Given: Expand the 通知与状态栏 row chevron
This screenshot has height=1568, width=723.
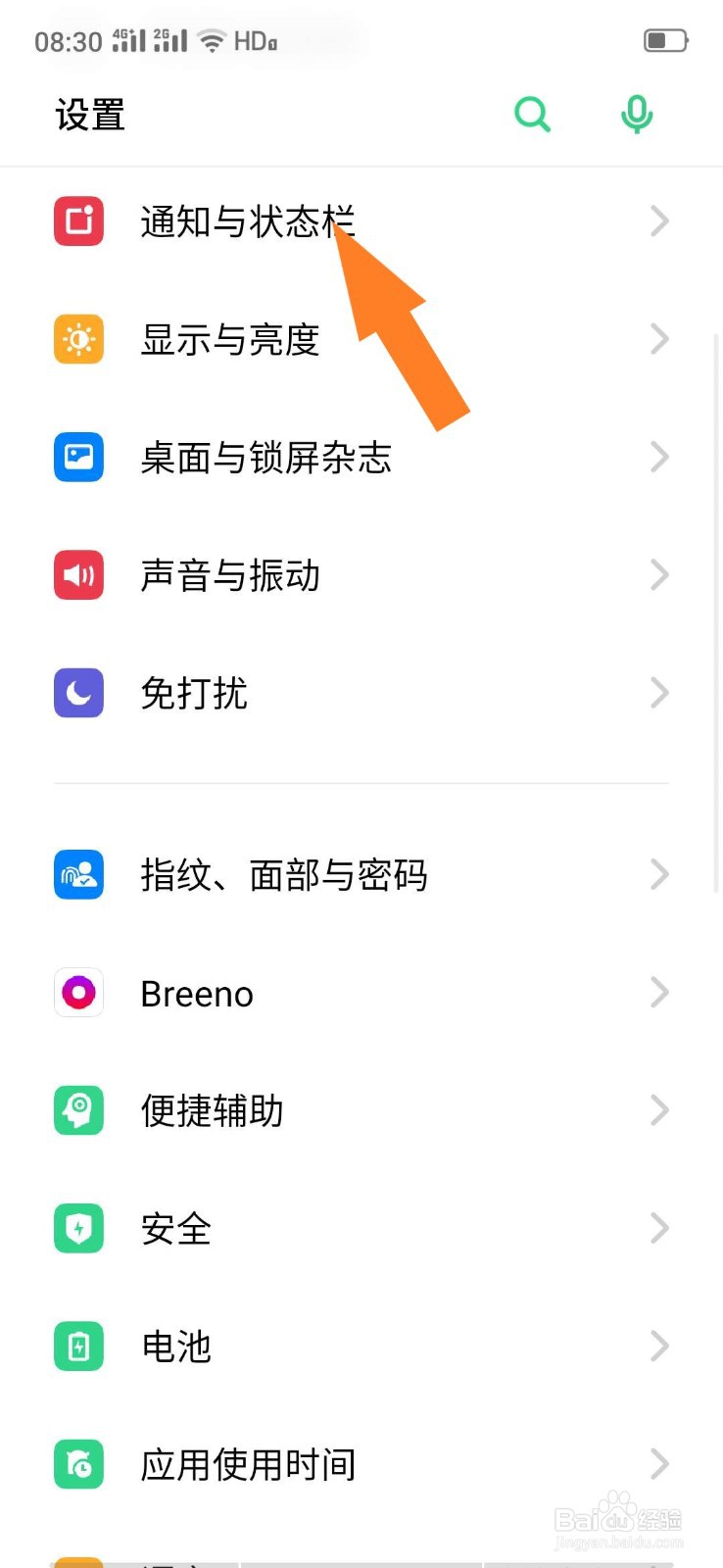Looking at the screenshot, I should point(658,221).
